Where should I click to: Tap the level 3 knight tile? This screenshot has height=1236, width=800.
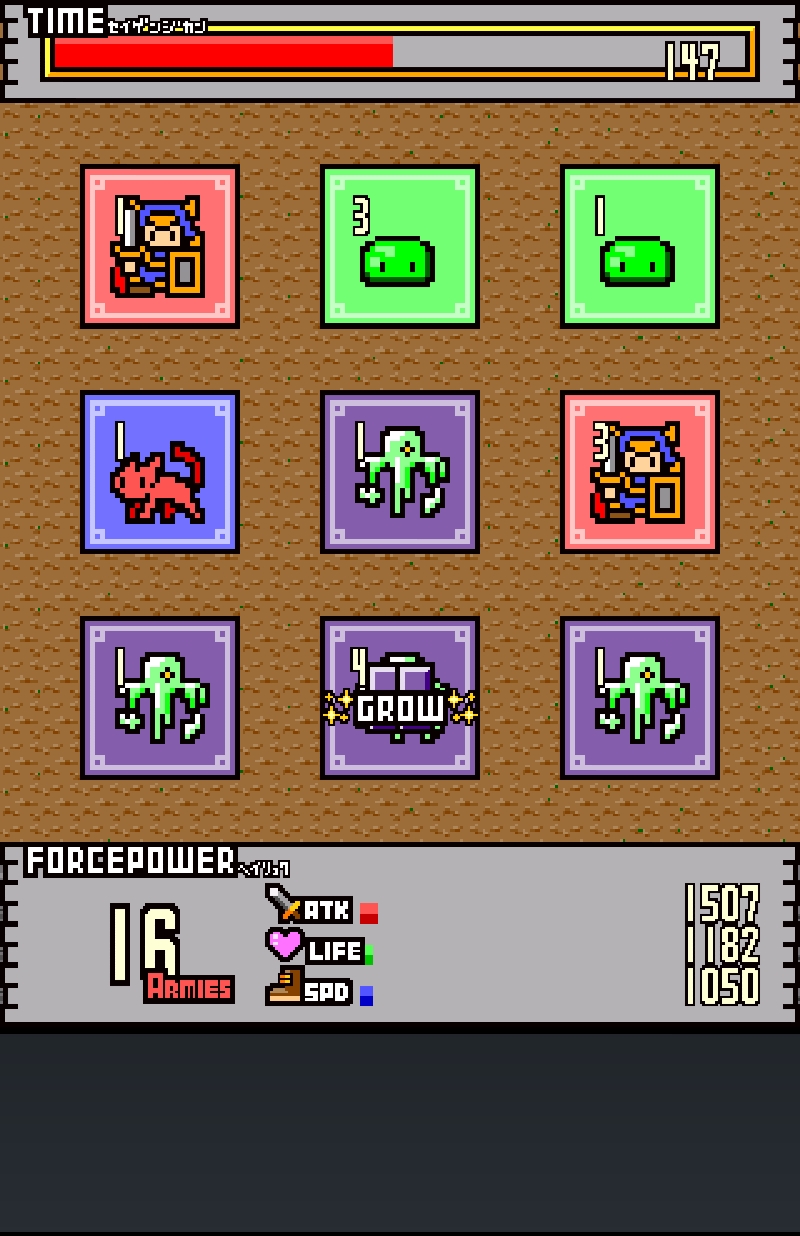coord(640,472)
